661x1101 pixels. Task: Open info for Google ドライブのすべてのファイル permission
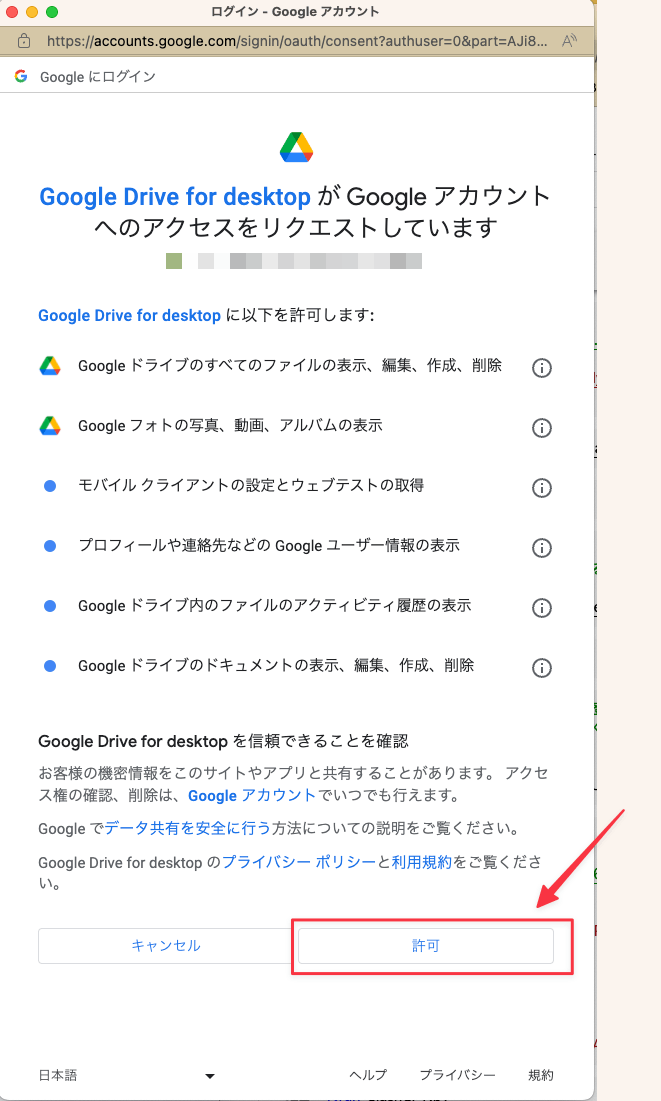(542, 368)
